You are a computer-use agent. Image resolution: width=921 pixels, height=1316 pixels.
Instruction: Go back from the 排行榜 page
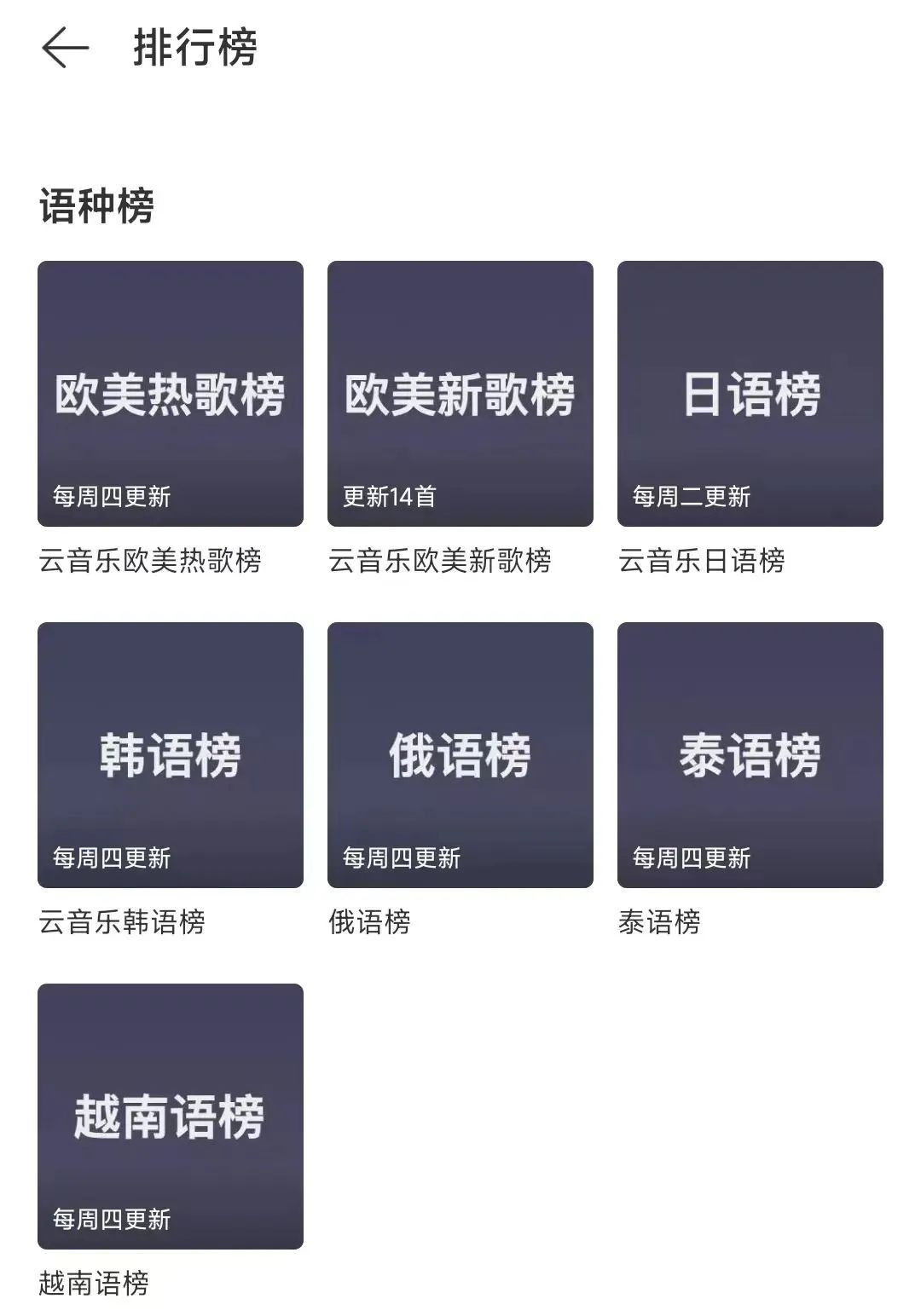coord(65,47)
